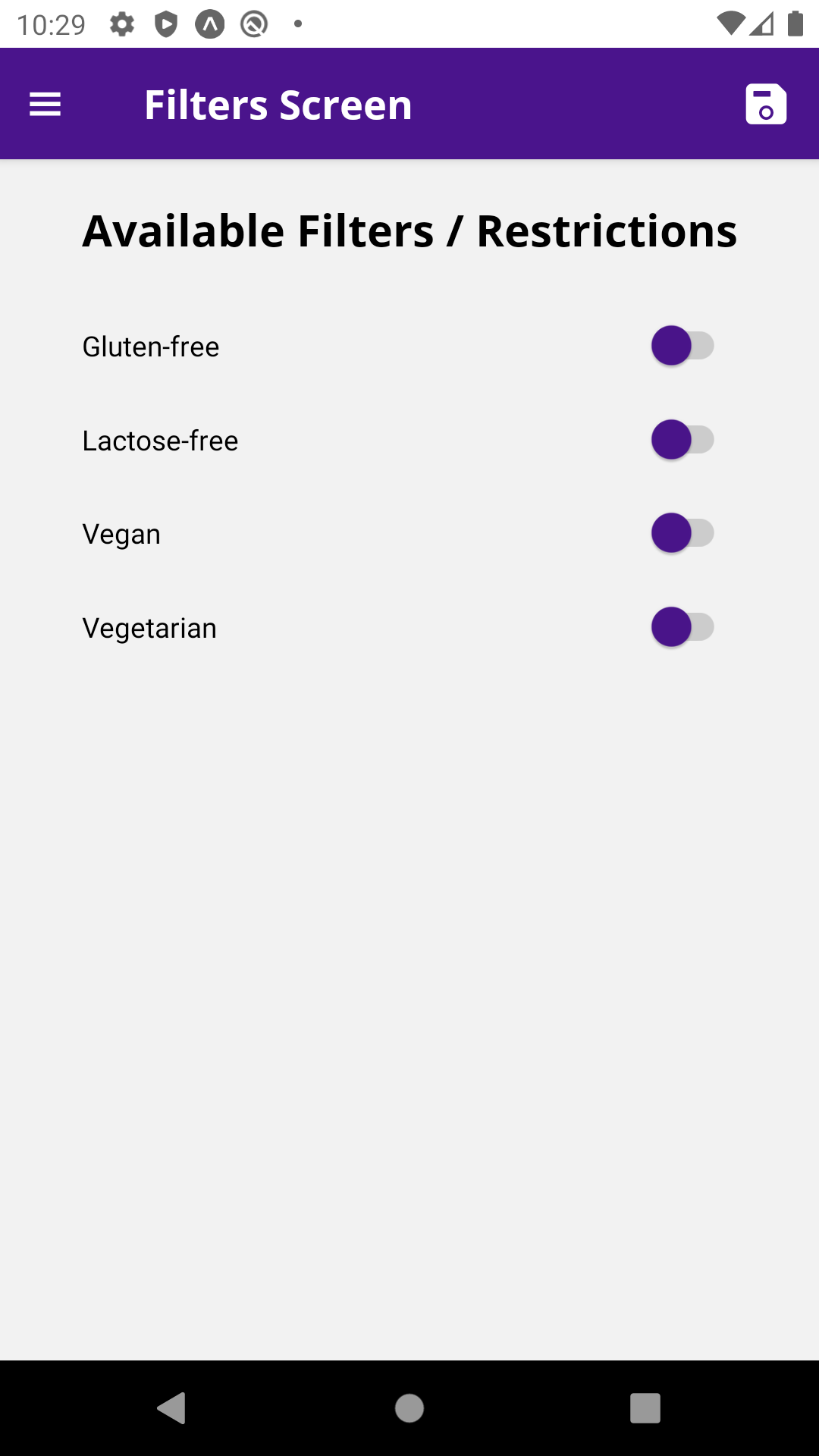Tap the Vegan filter label
Viewport: 819px width, 1456px height.
pos(121,533)
